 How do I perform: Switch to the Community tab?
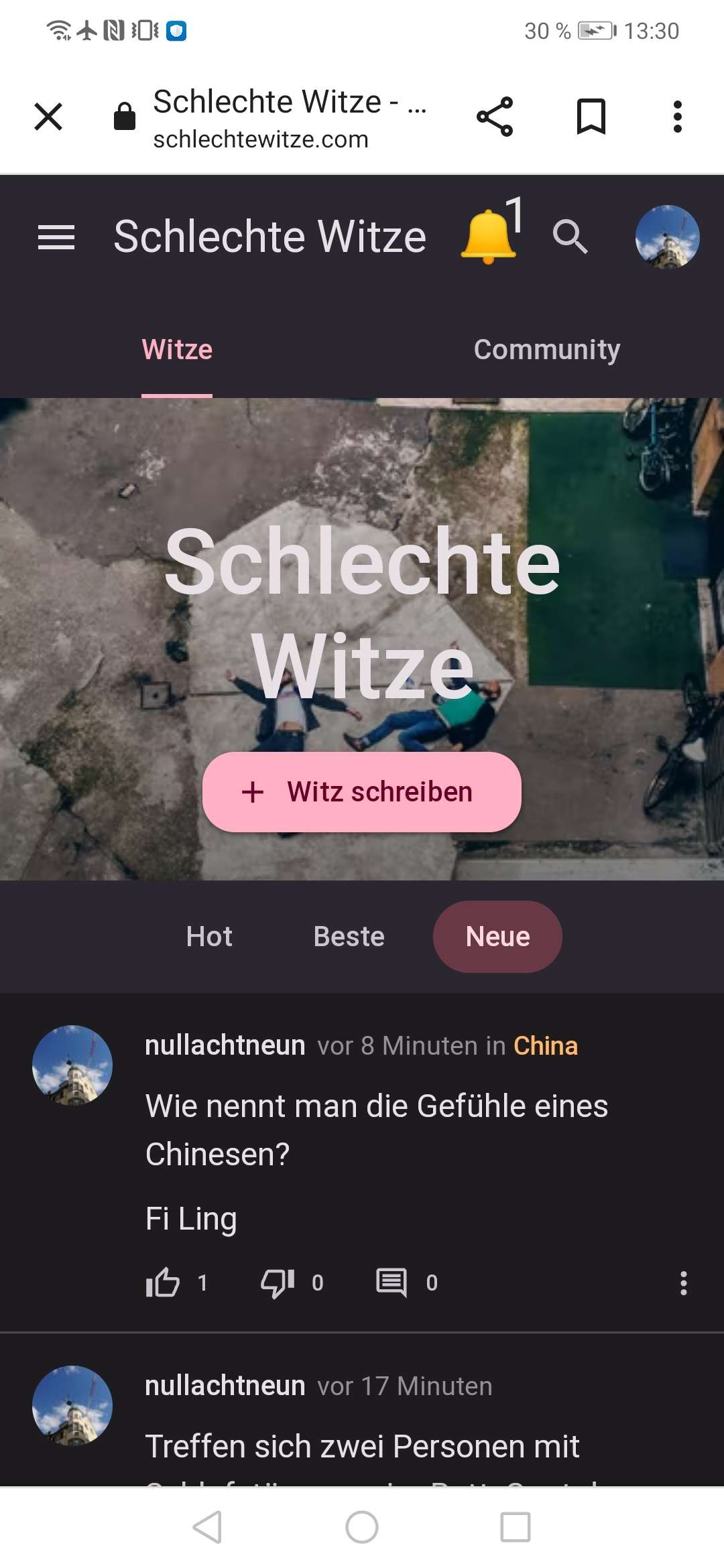click(x=546, y=349)
